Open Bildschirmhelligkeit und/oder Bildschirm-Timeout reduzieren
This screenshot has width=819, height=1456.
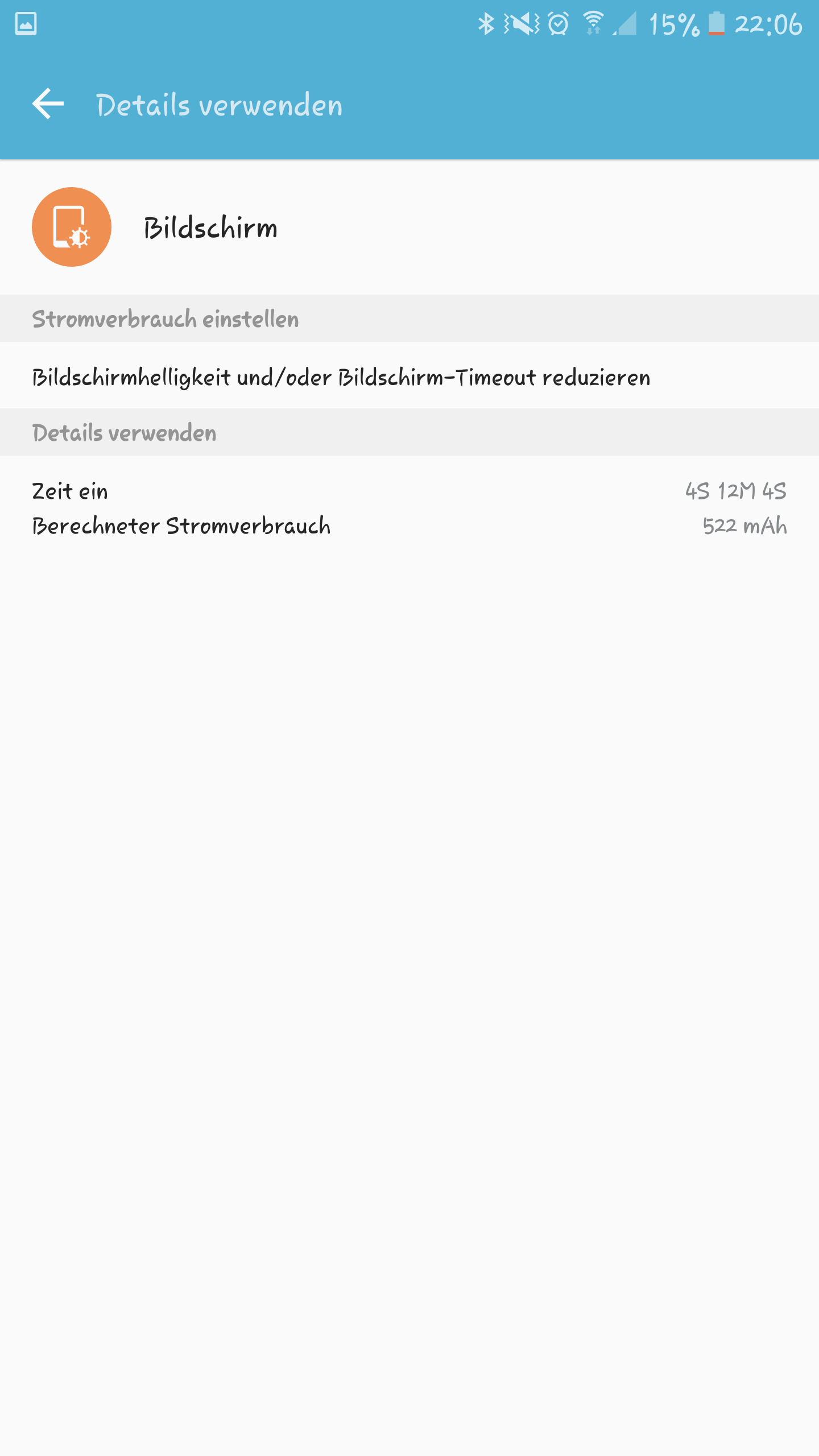tap(409, 376)
